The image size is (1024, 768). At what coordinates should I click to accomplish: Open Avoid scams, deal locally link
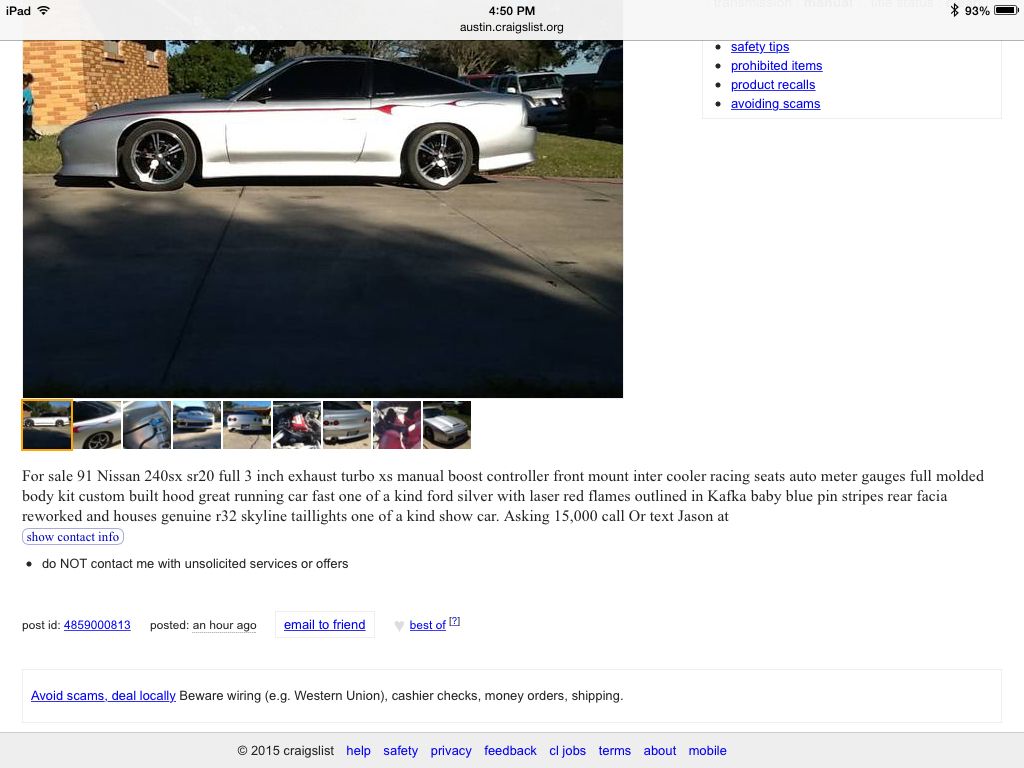point(103,696)
